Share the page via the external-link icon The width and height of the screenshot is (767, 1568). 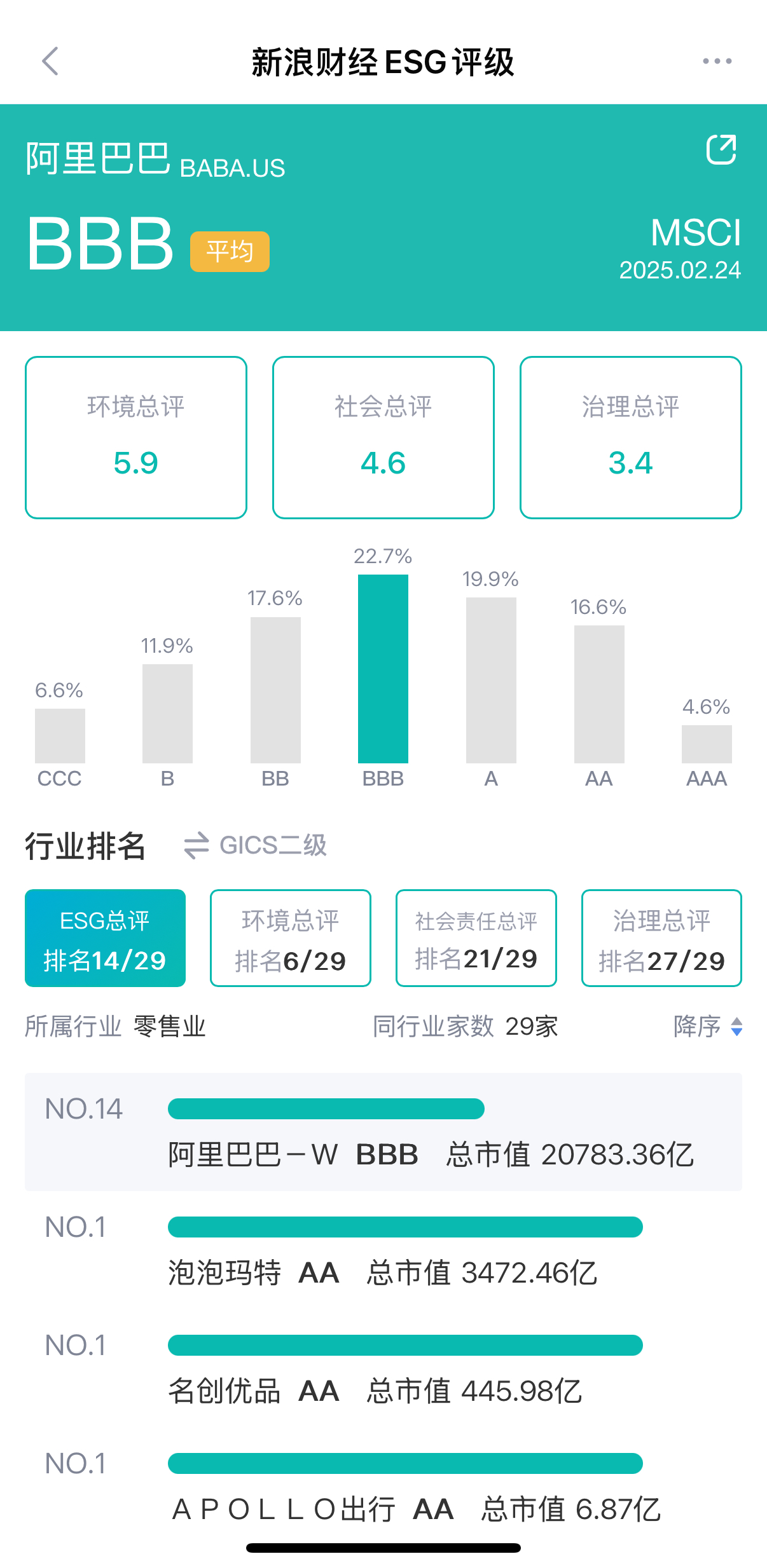coord(722,151)
